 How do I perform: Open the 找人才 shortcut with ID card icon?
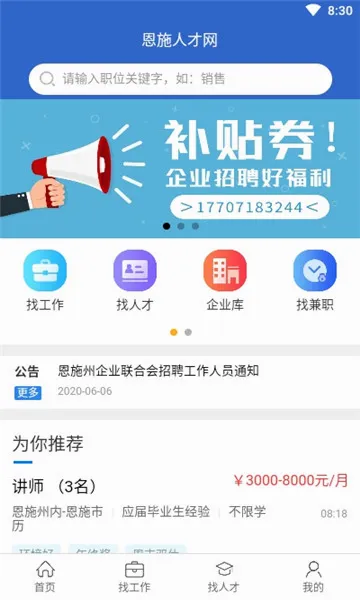(x=135, y=280)
